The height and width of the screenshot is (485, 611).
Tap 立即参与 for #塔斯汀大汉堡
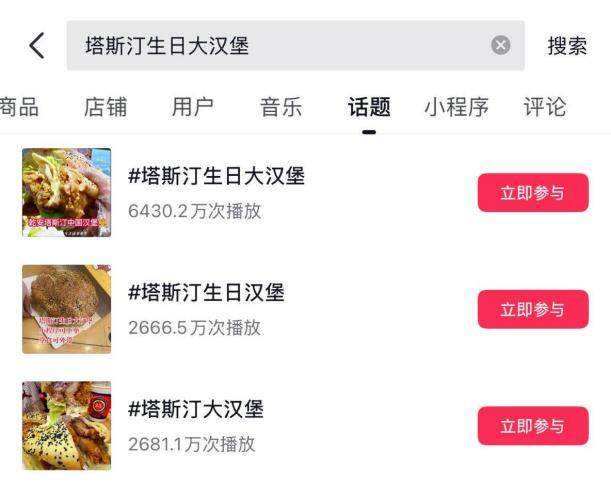click(532, 426)
